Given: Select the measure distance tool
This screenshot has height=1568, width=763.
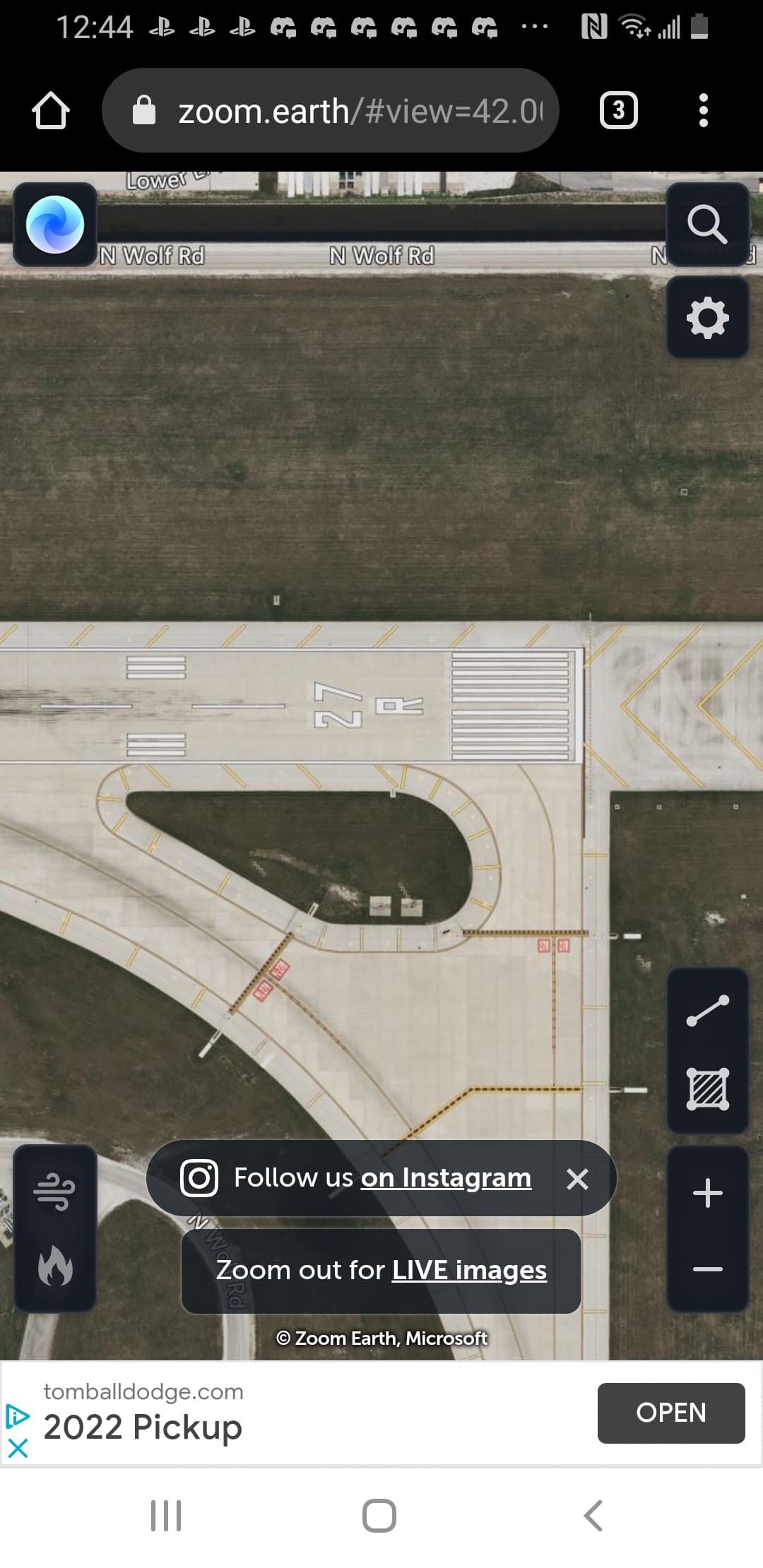Looking at the screenshot, I should point(707,1011).
